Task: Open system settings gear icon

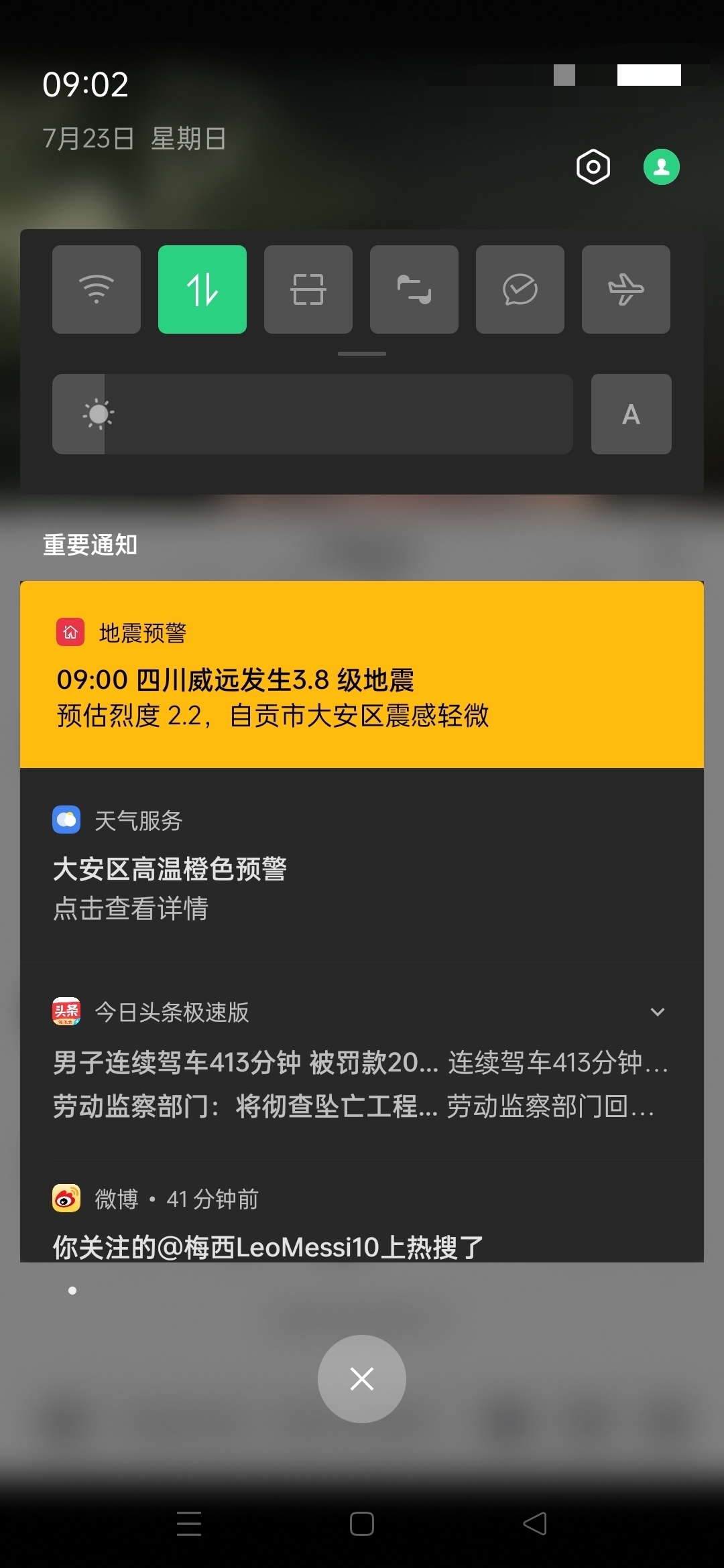Action: 593,167
